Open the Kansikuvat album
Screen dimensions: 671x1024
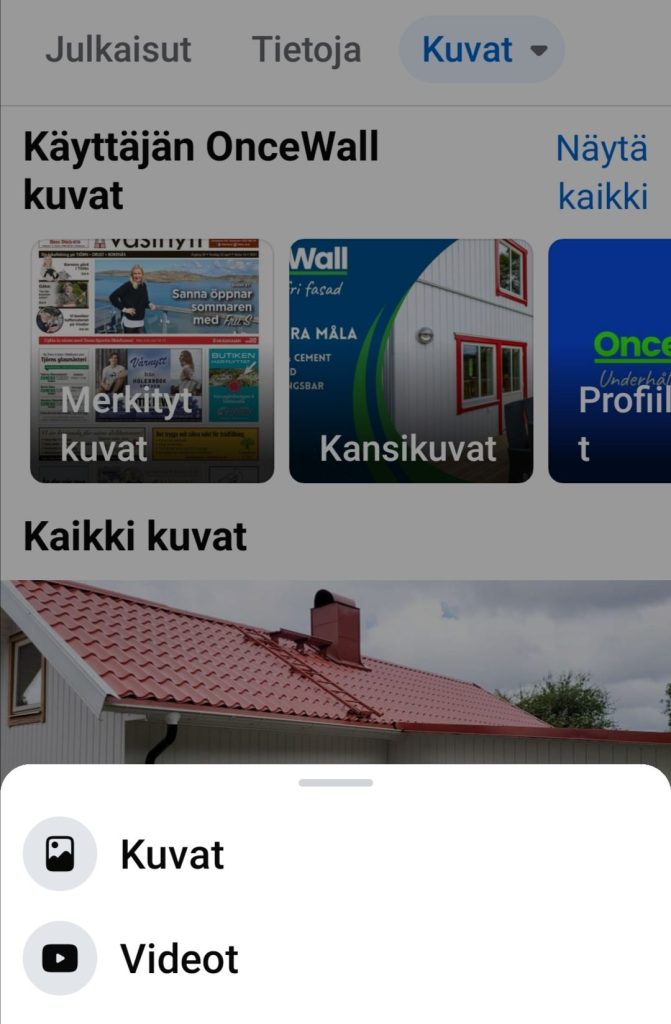pos(410,361)
